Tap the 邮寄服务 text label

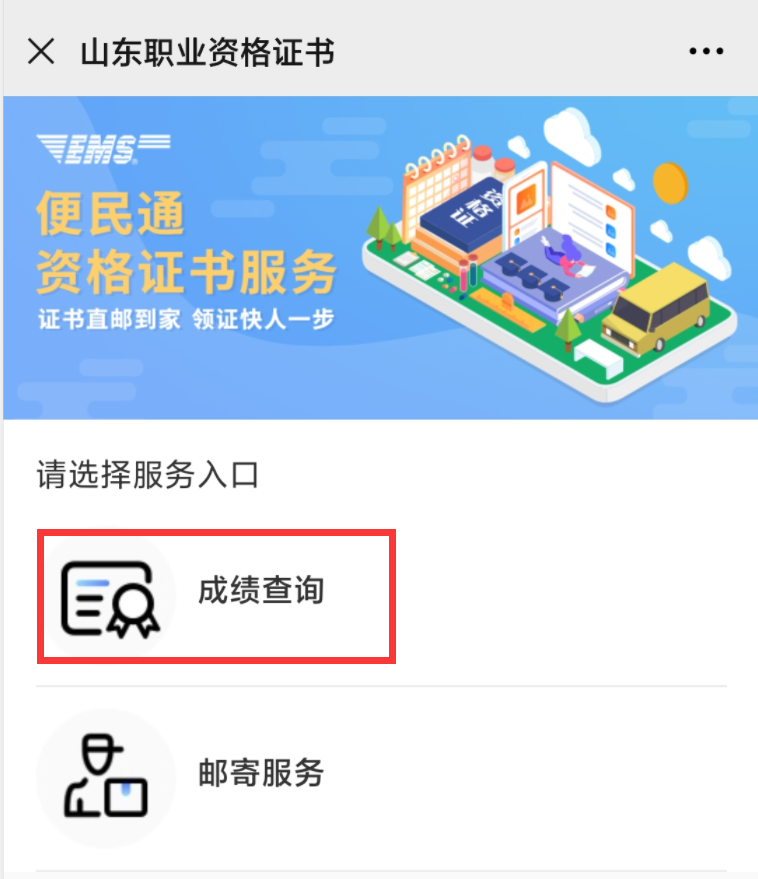coord(261,774)
